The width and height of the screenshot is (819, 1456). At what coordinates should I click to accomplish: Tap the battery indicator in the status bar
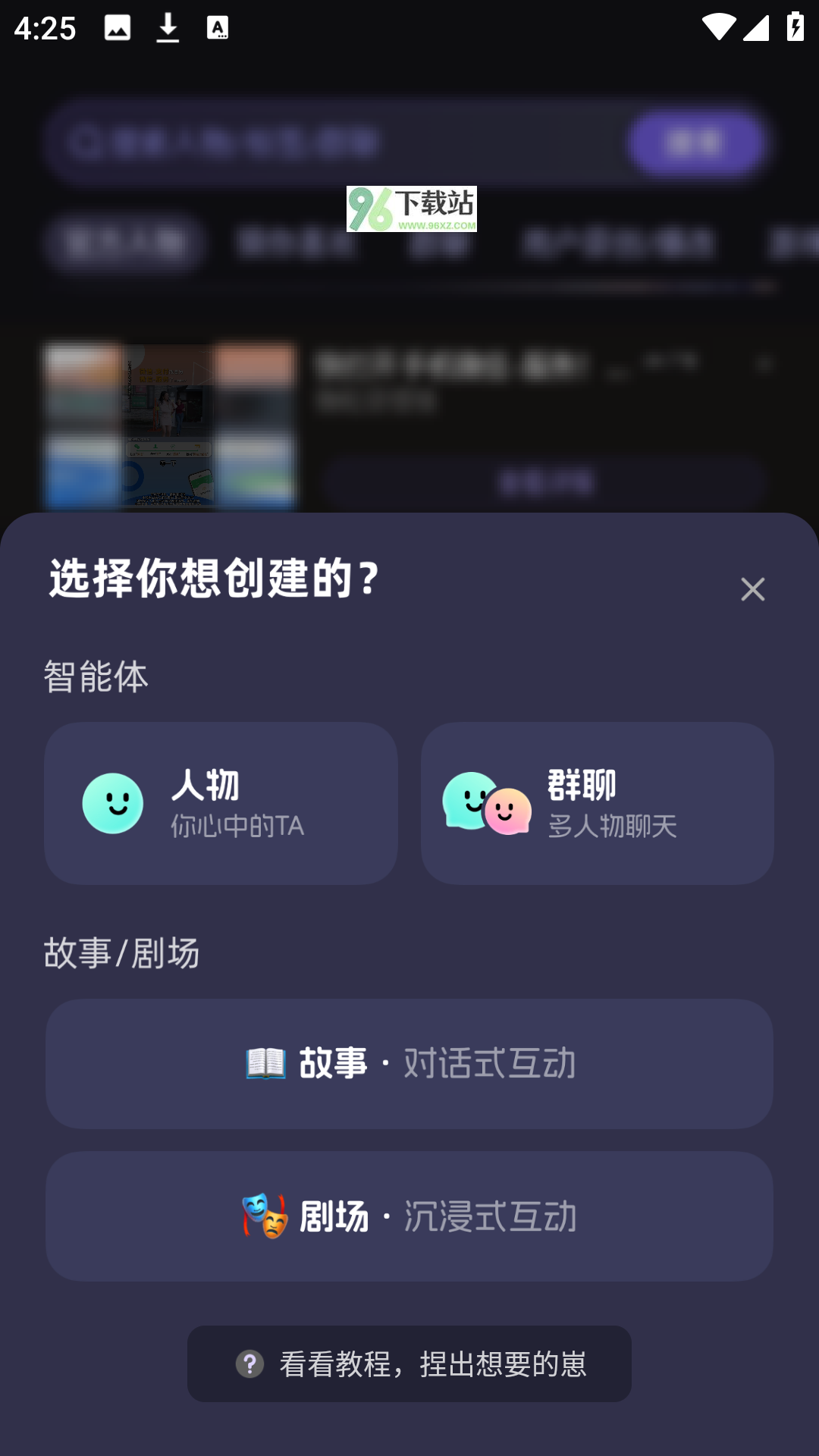(x=793, y=27)
